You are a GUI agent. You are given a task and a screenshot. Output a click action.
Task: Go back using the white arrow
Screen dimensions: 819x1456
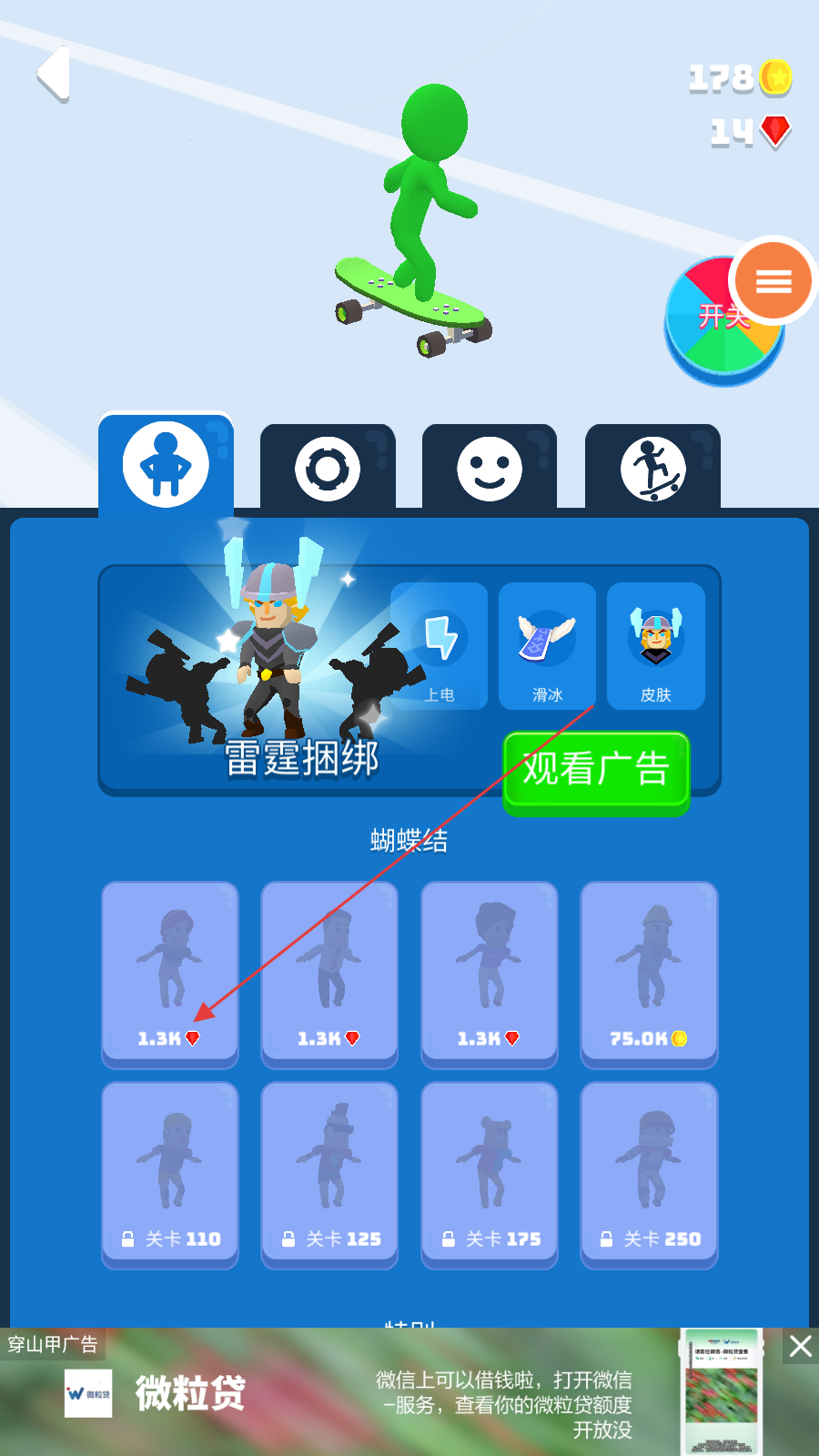point(54,74)
